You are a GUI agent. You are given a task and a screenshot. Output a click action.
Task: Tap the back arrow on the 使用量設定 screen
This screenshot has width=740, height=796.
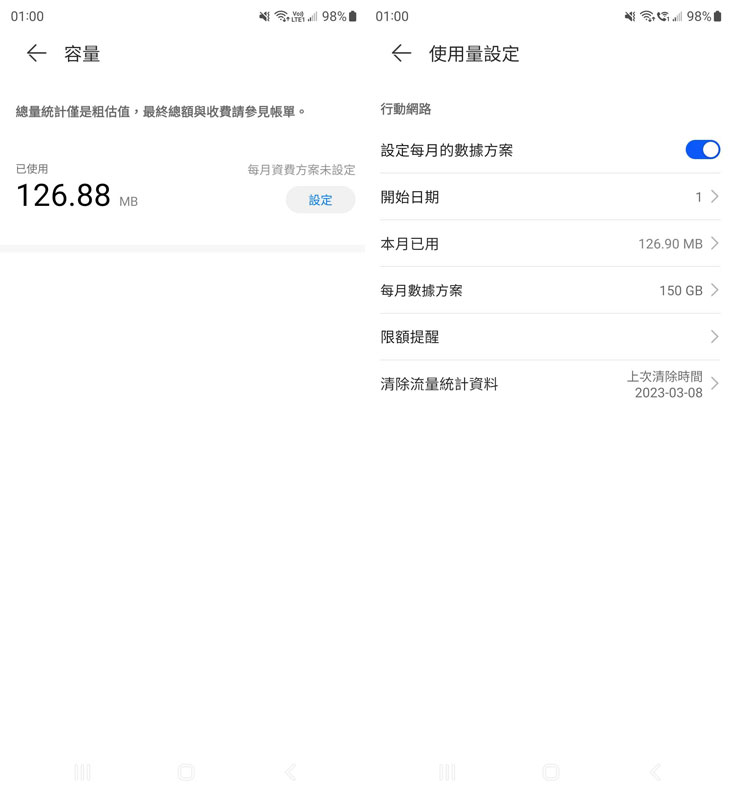tap(399, 54)
